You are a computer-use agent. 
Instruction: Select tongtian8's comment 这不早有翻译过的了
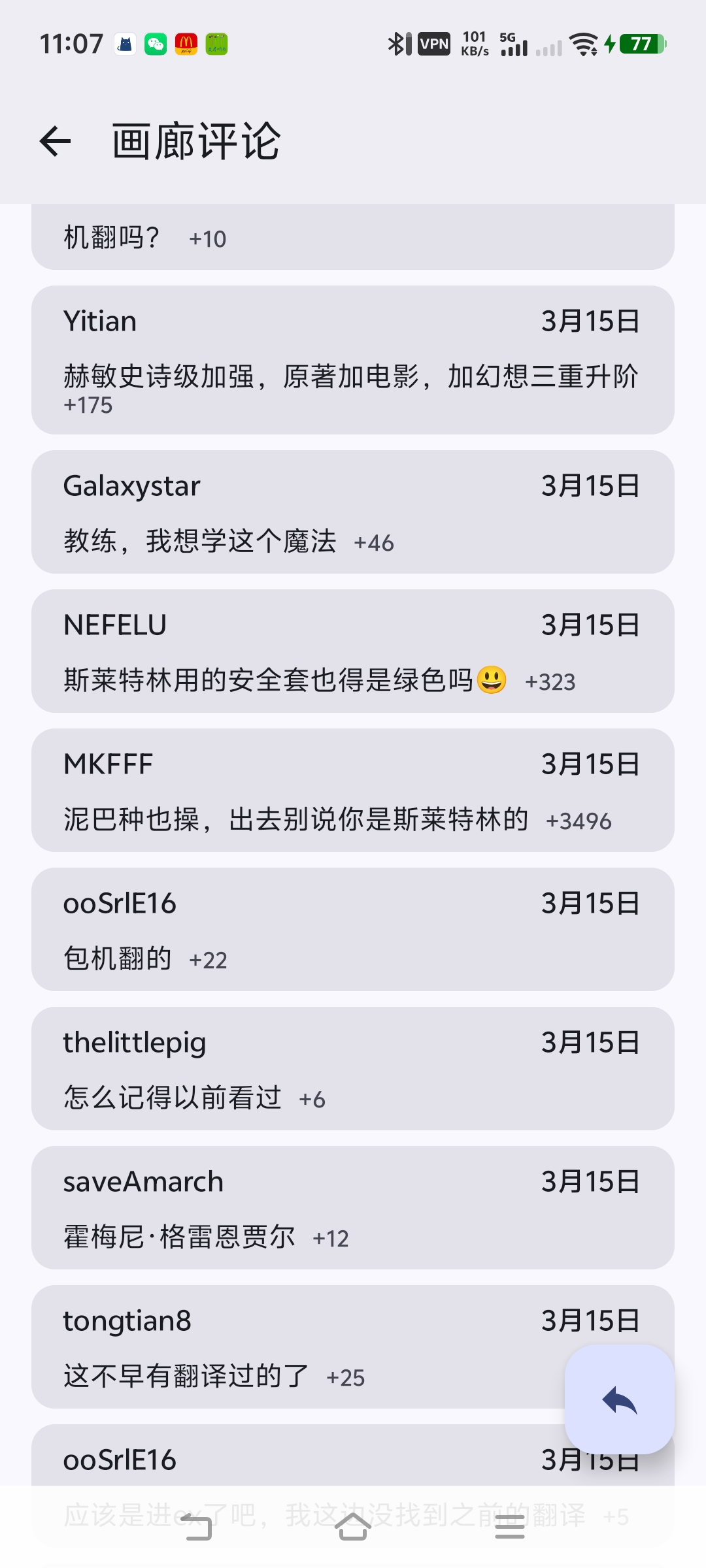click(x=294, y=1347)
